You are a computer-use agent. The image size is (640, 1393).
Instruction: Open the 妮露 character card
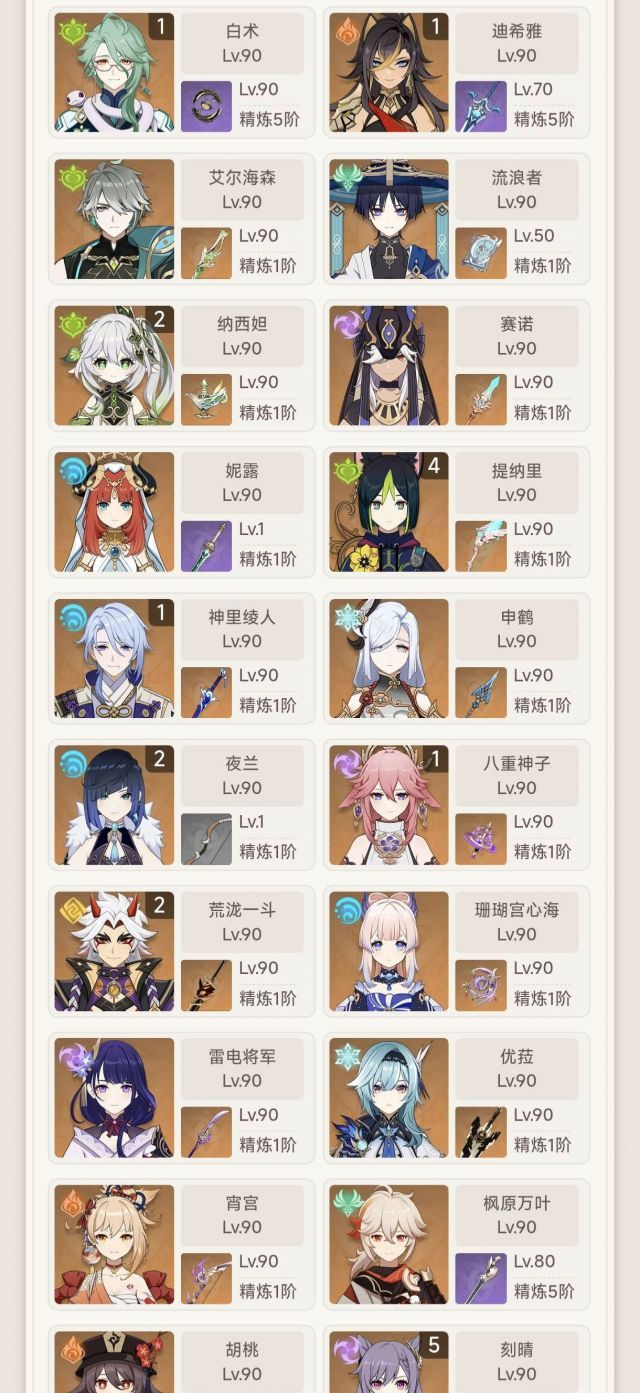[181, 512]
